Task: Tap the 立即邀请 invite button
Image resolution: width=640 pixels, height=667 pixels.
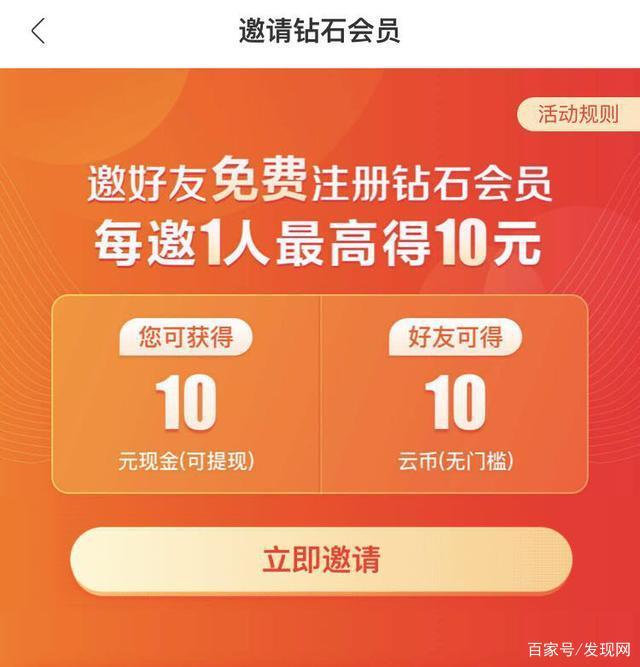Action: pos(321,560)
